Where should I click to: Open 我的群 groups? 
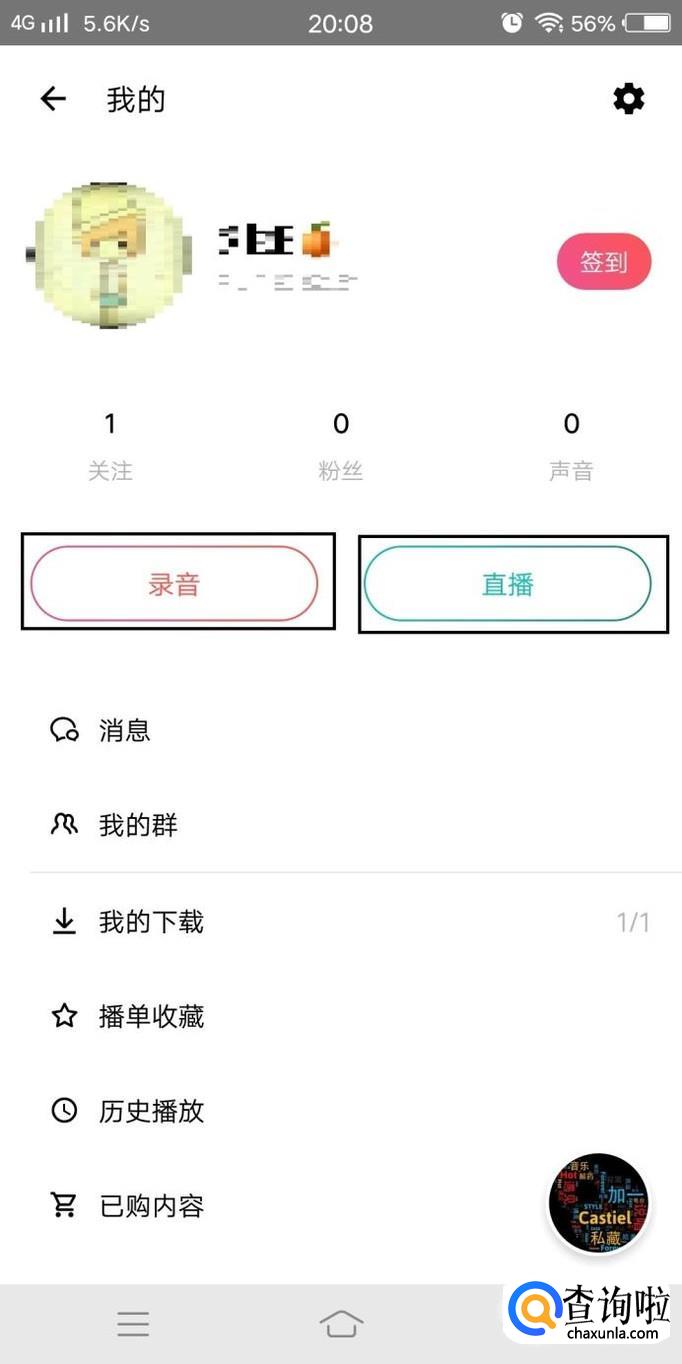(138, 825)
